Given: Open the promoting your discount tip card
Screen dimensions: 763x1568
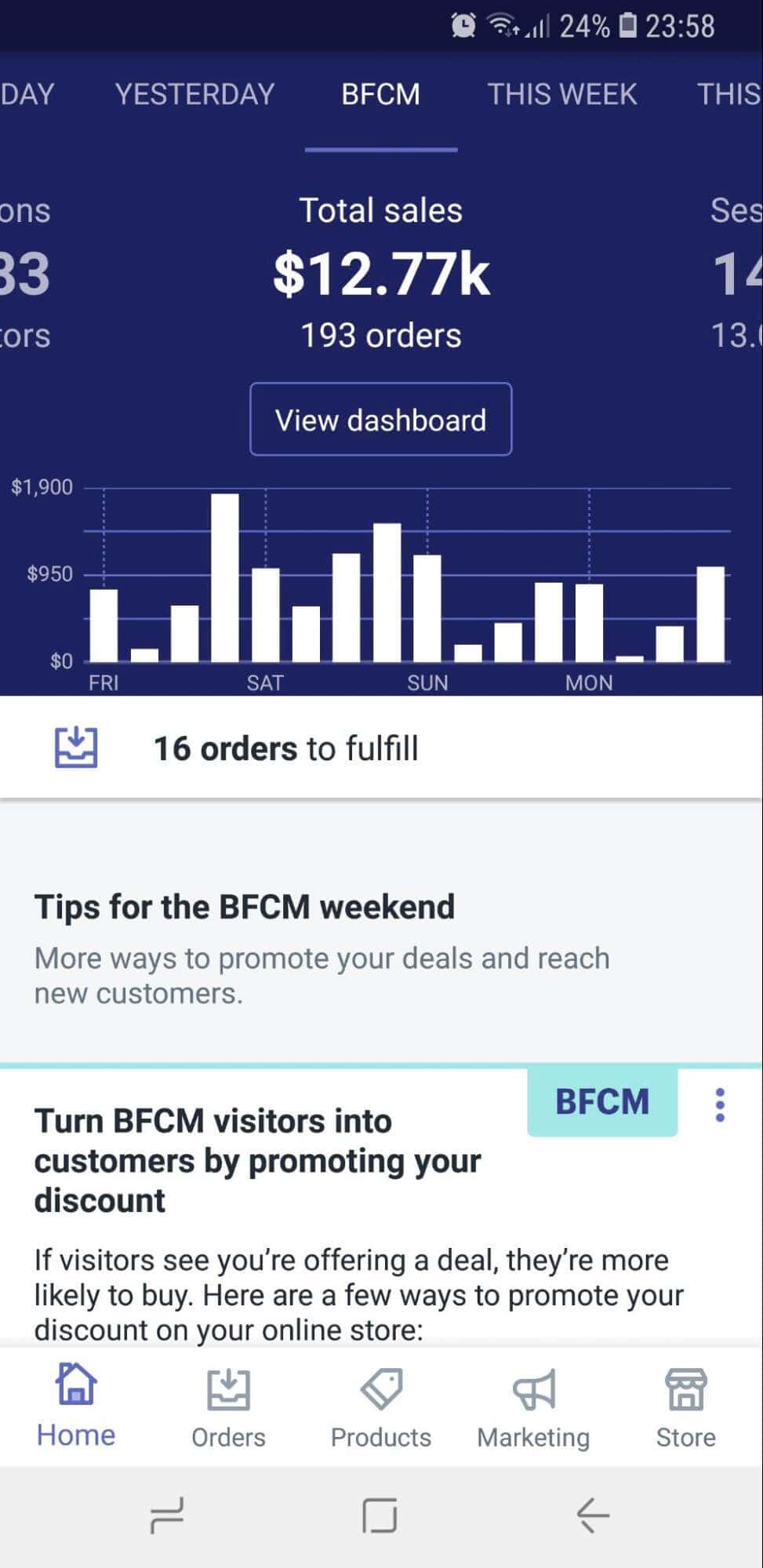Looking at the screenshot, I should coord(257,1161).
